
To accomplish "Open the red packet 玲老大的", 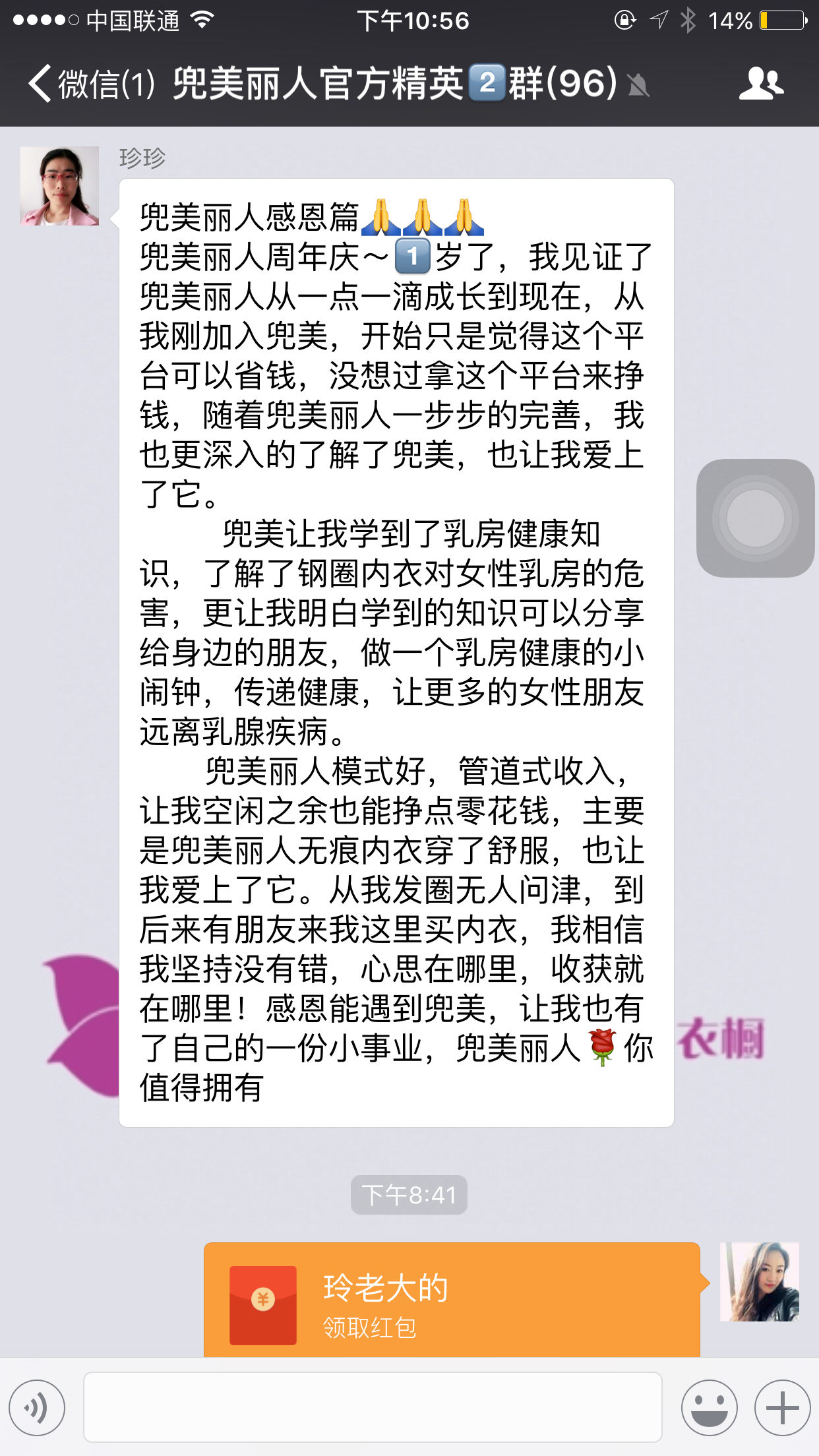I will coord(452,1300).
